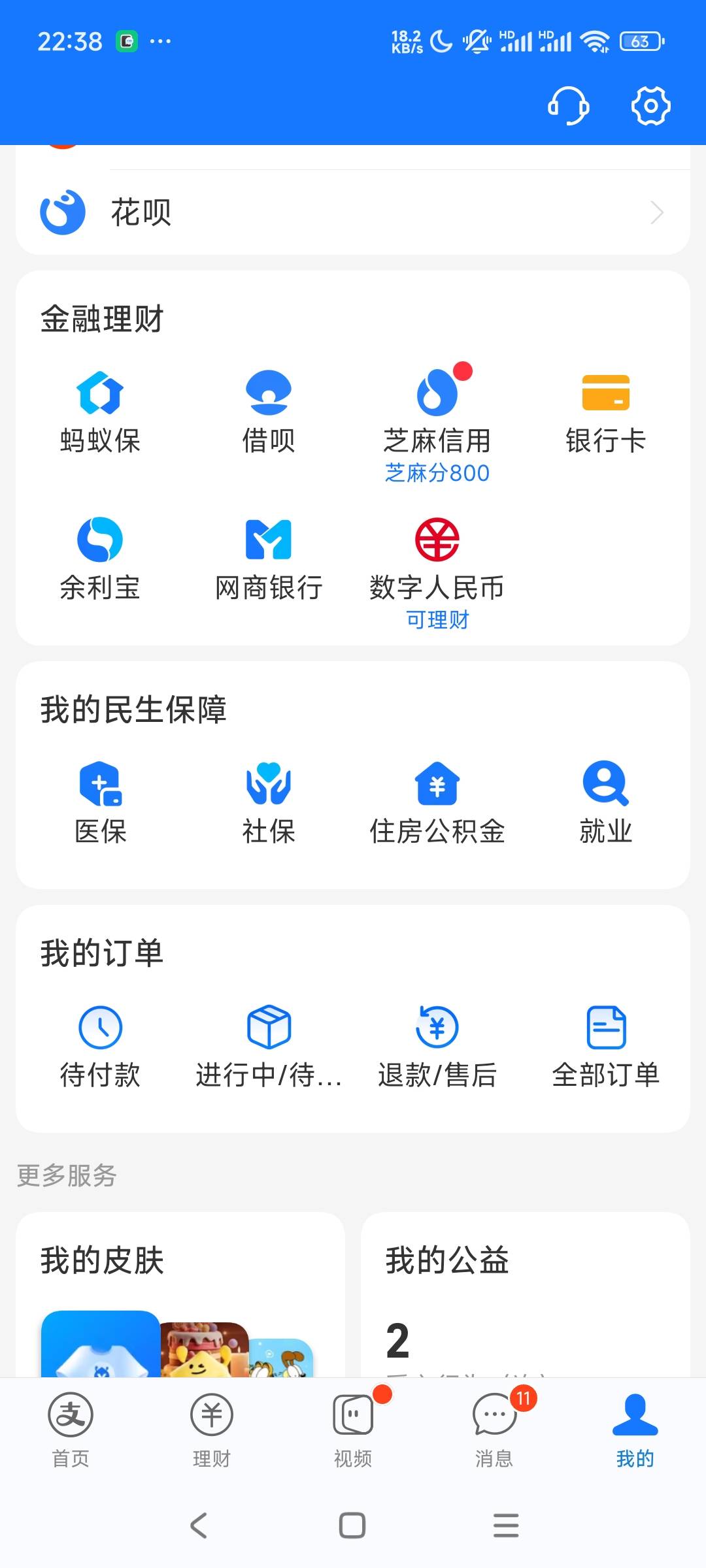Open 医保 medical insurance
This screenshot has height=1568, width=706.
pos(100,802)
